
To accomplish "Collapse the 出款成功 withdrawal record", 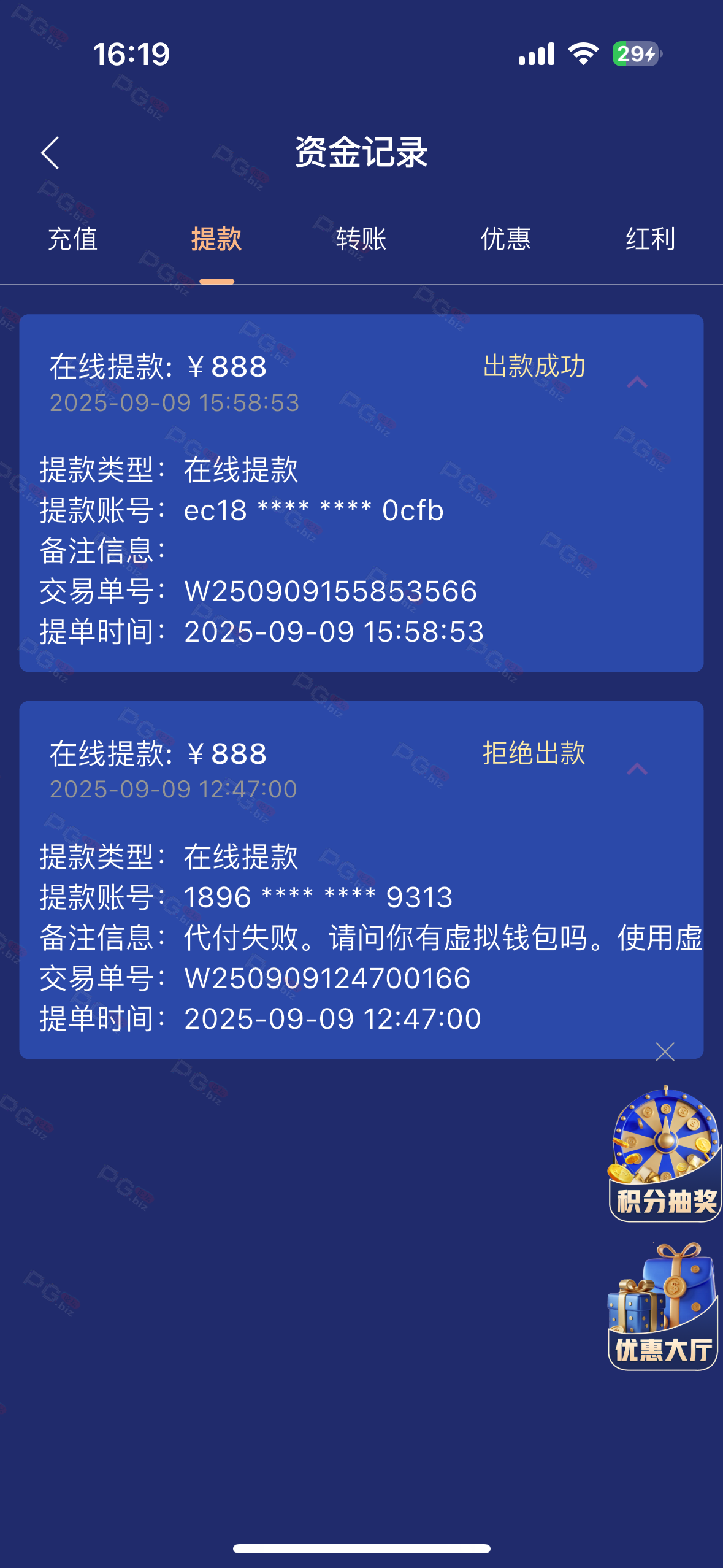I will [x=637, y=382].
